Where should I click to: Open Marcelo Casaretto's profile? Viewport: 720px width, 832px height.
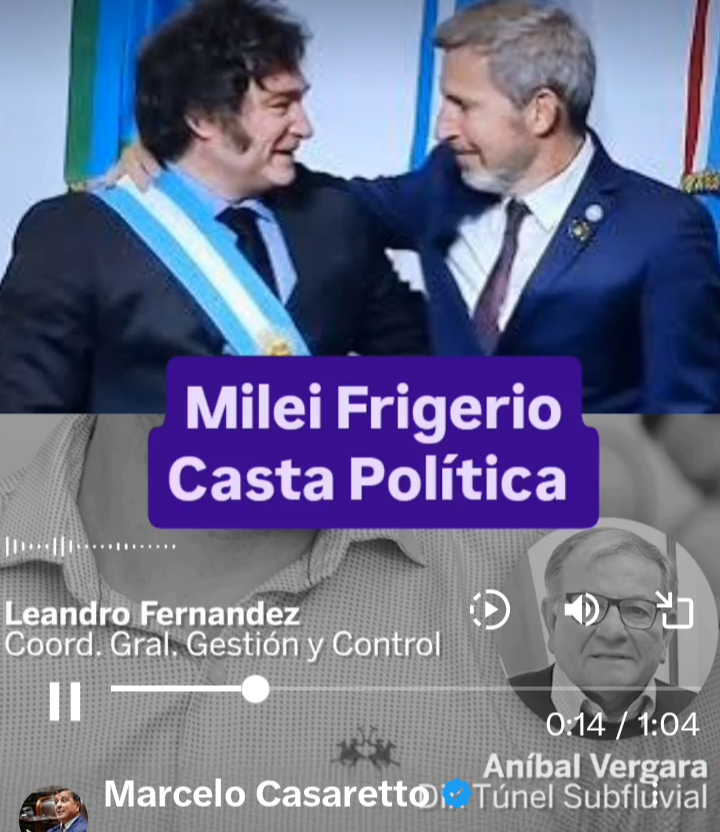coord(265,795)
